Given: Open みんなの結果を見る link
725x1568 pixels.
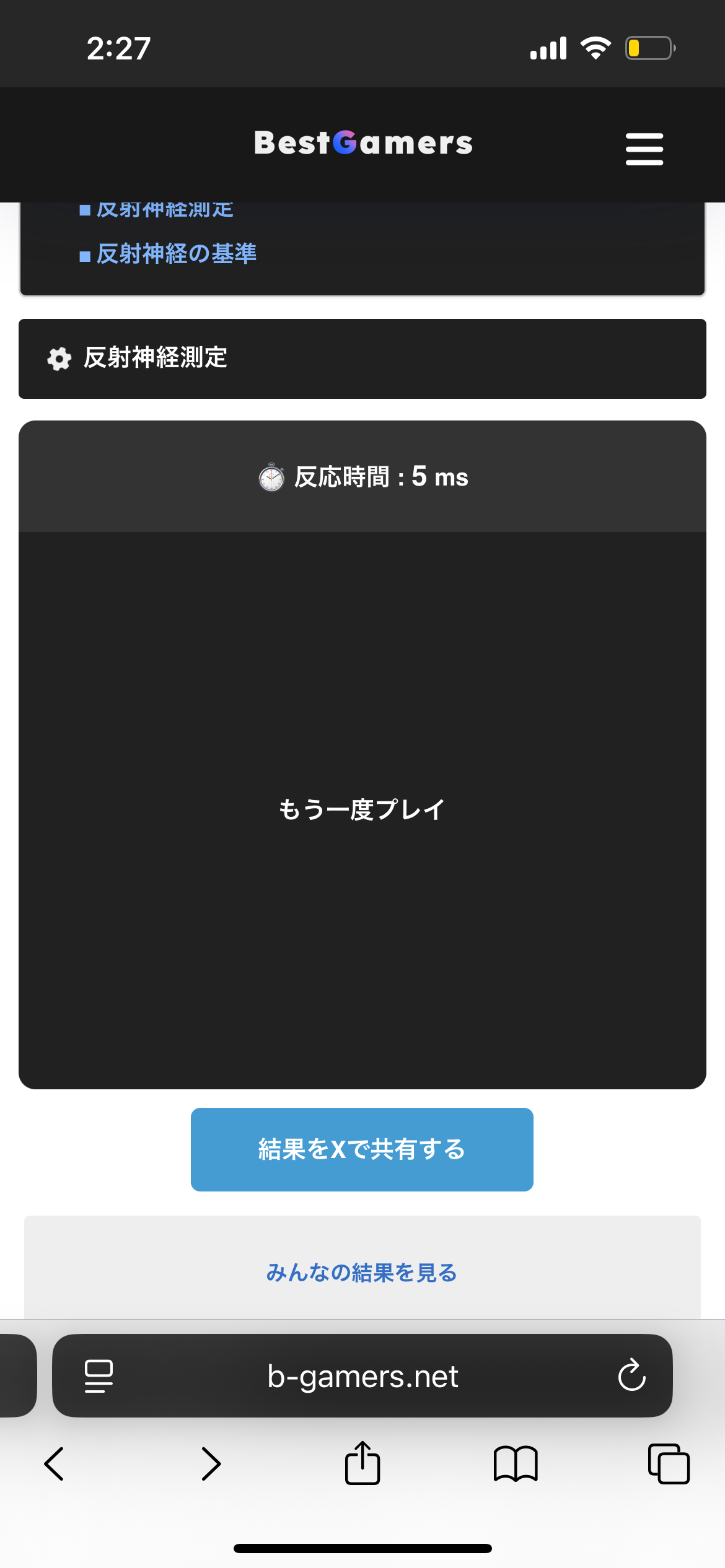Looking at the screenshot, I should (x=362, y=1273).
